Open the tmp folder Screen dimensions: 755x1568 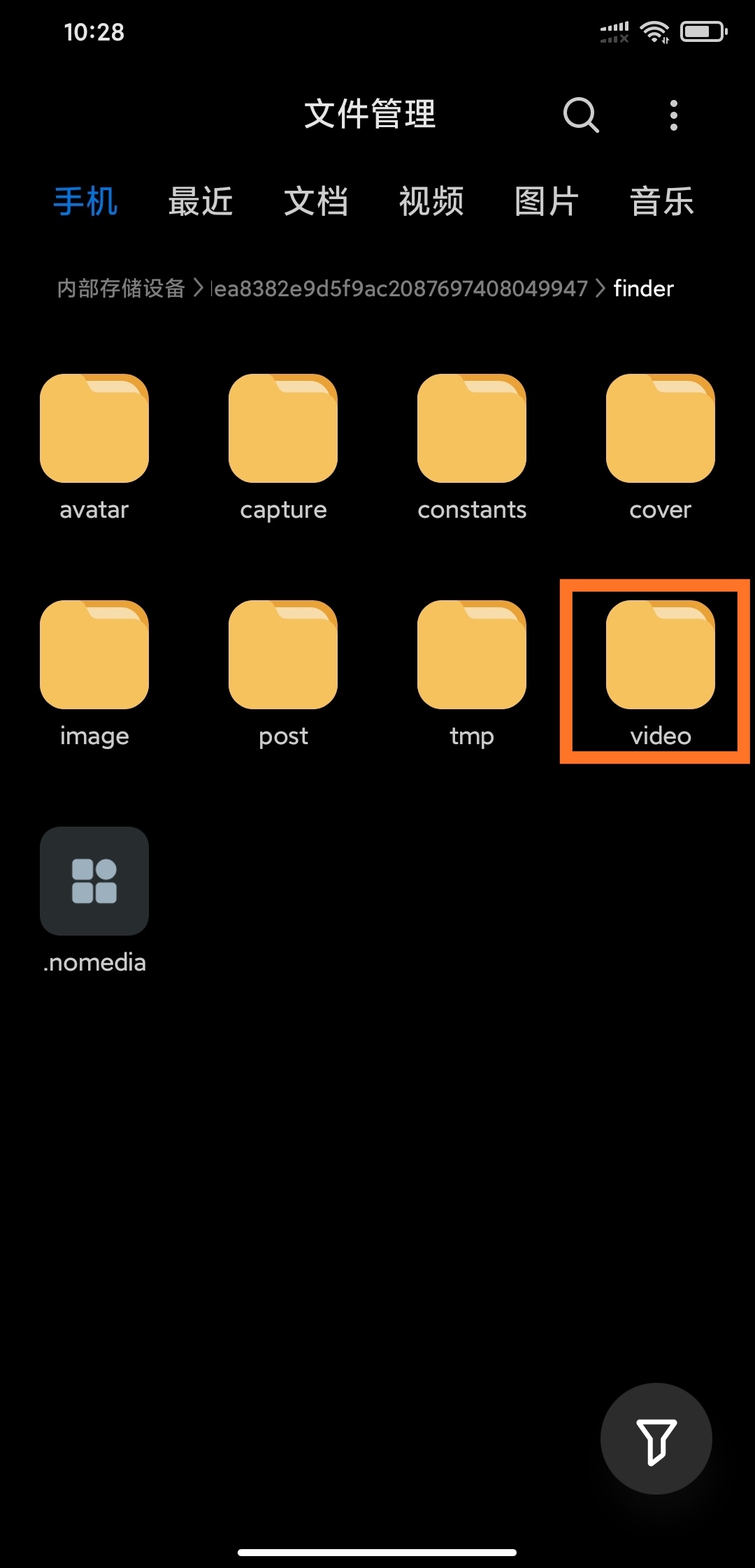[472, 655]
